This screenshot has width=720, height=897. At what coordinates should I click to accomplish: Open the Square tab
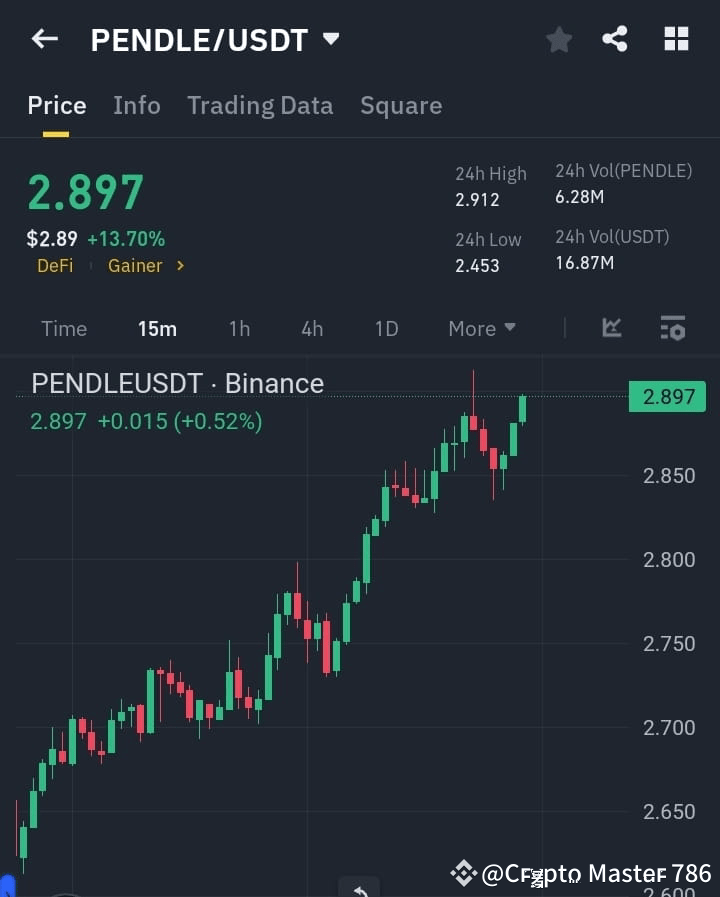coord(401,105)
